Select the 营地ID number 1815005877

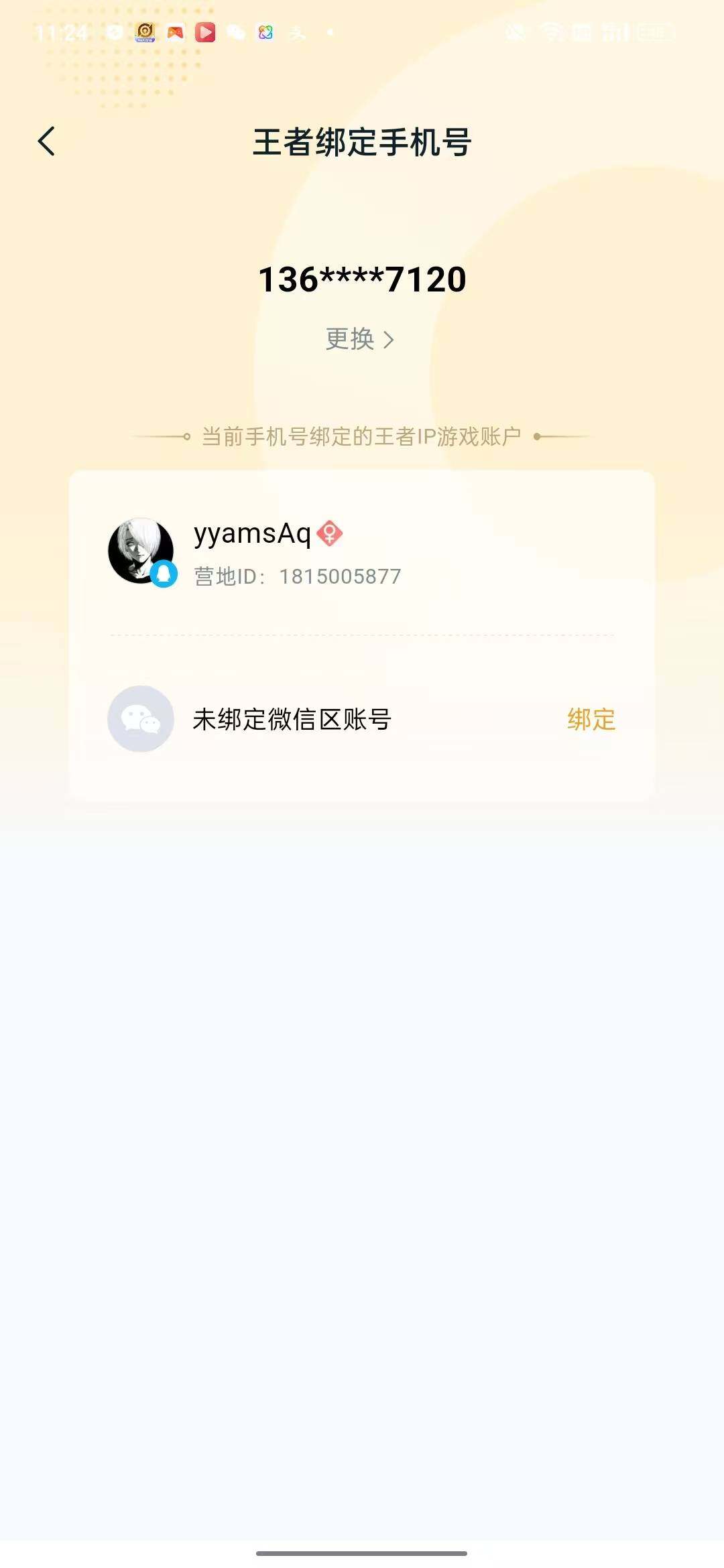coord(342,575)
